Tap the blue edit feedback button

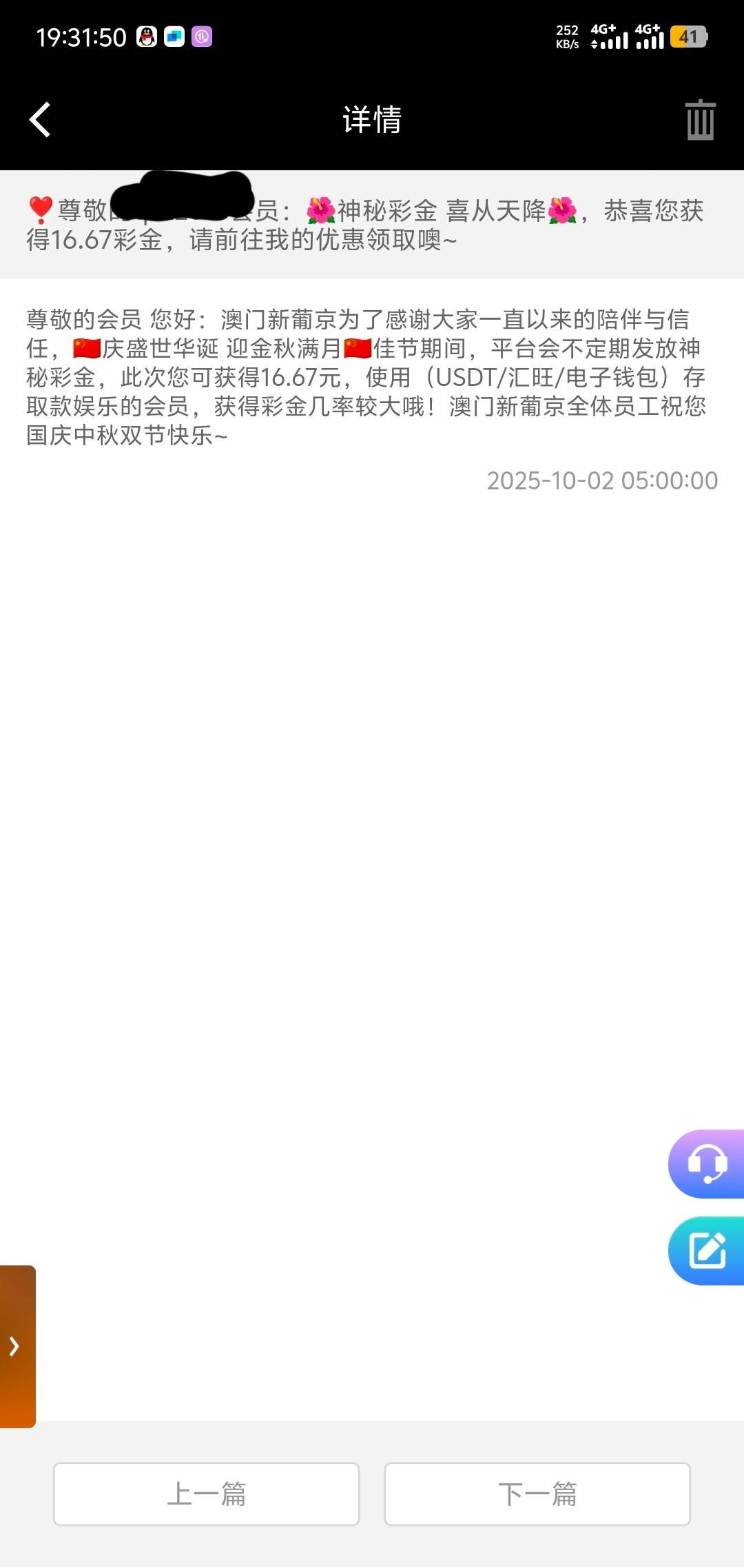(x=707, y=1250)
